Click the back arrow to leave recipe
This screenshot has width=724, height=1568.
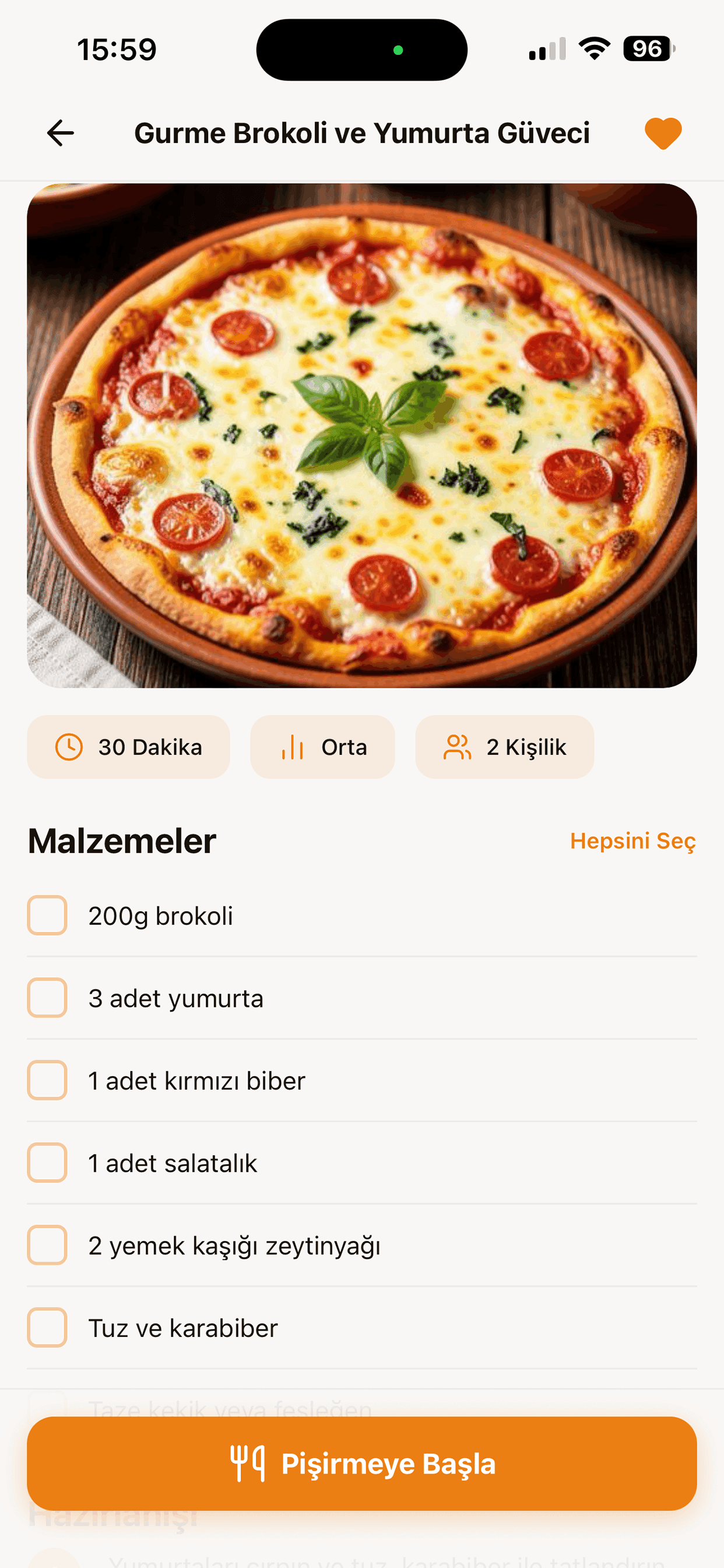pos(59,132)
